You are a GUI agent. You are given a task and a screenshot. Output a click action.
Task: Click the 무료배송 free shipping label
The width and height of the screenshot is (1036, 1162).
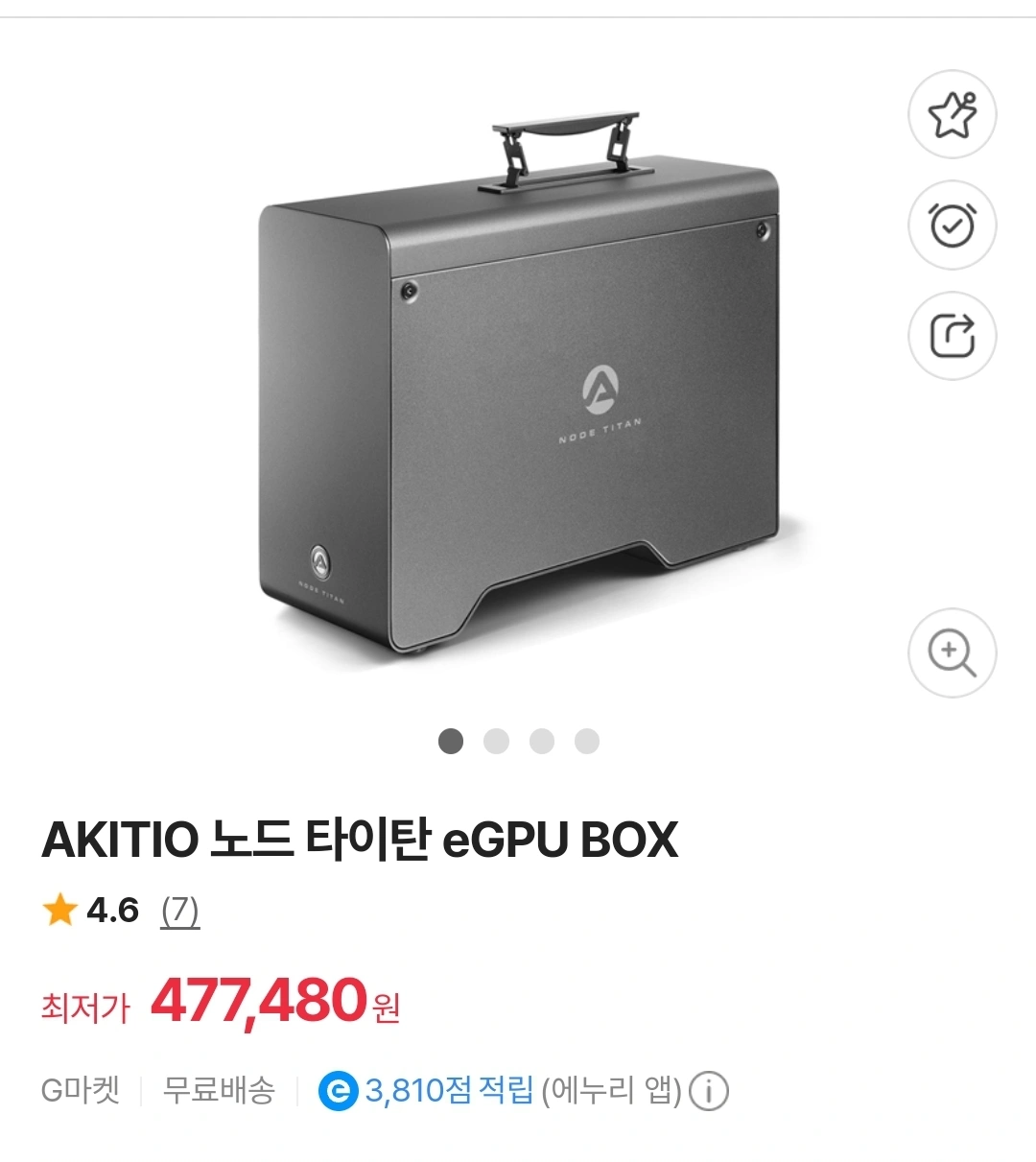click(217, 1090)
